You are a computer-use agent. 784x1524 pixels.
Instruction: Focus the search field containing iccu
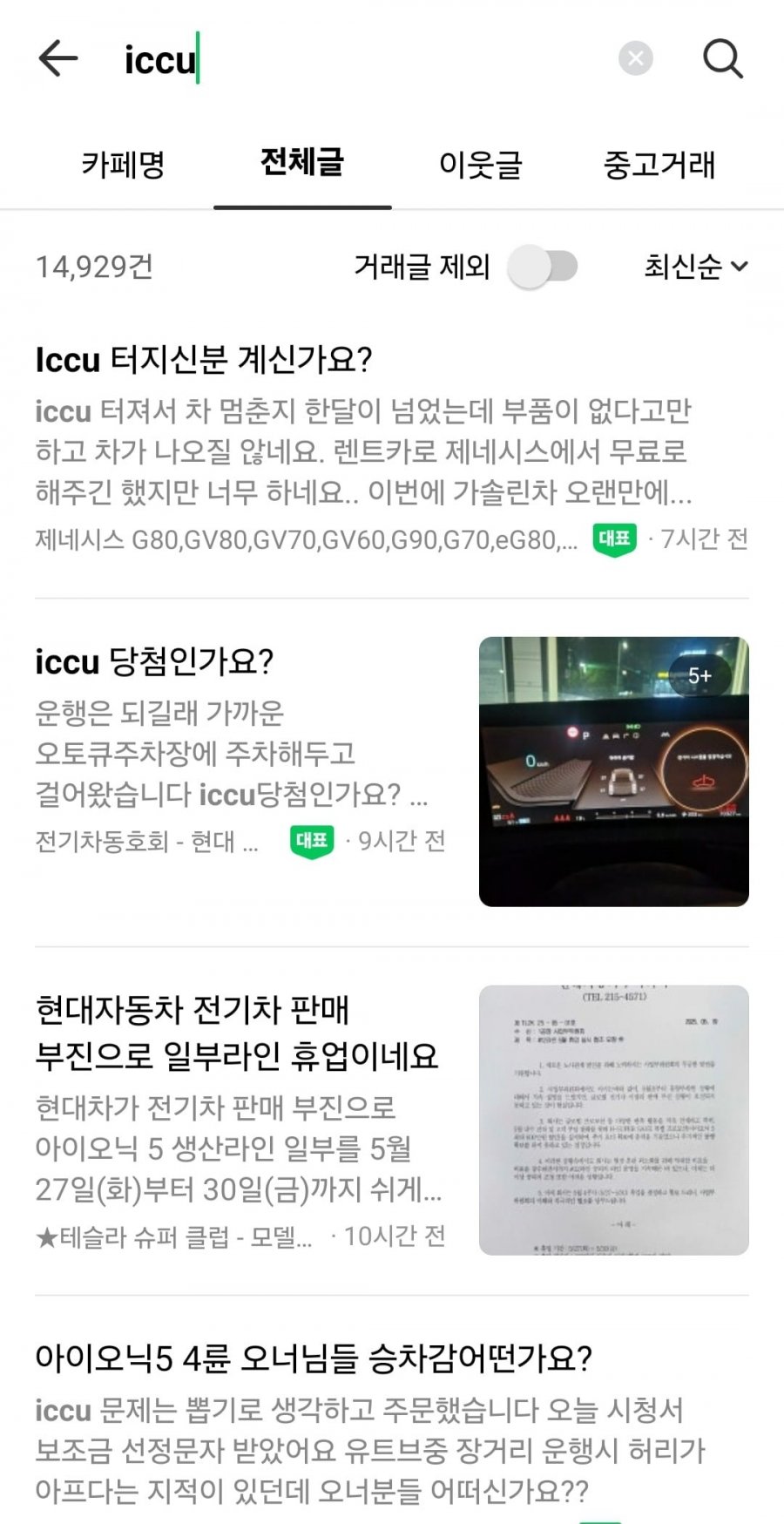click(x=366, y=59)
